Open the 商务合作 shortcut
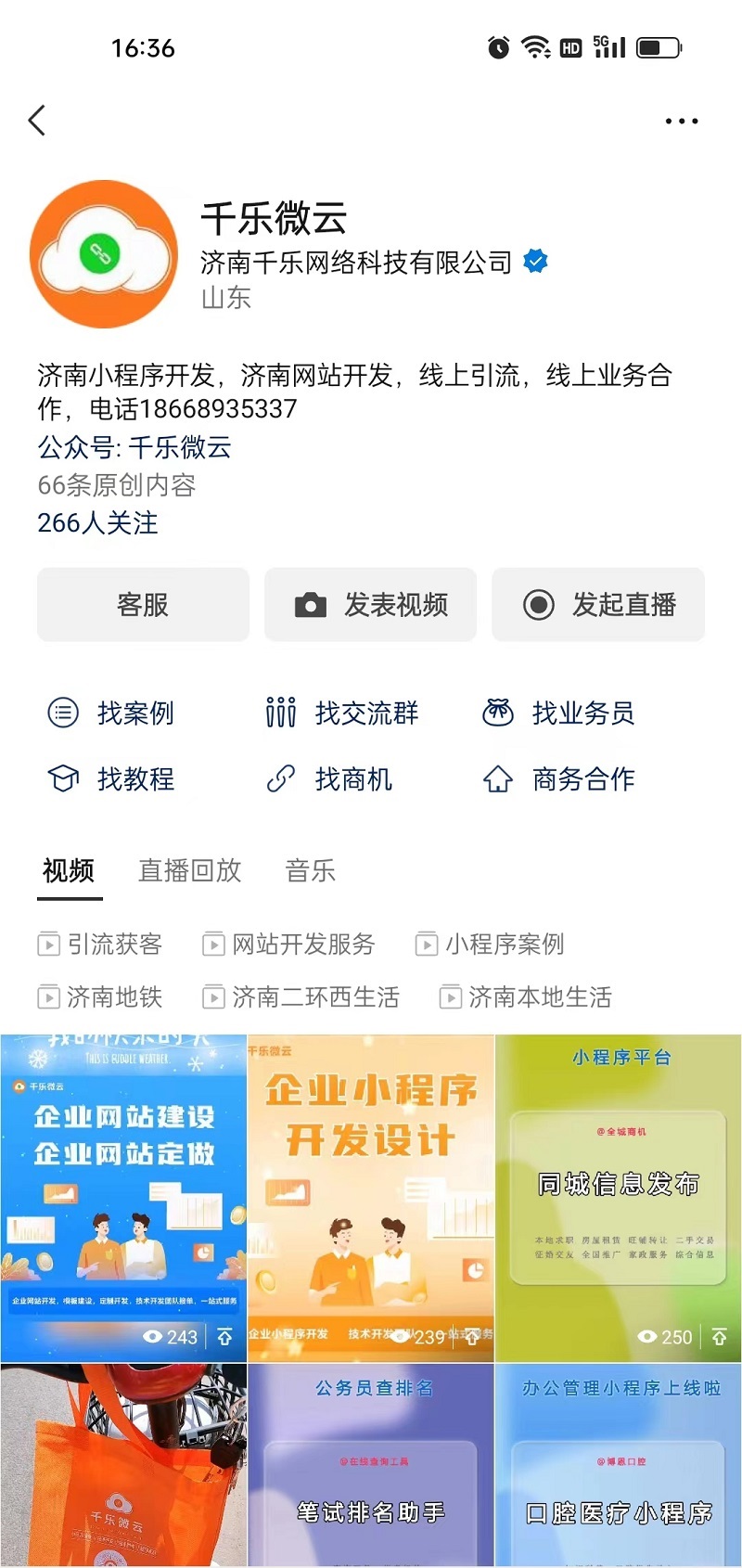 [x=559, y=778]
